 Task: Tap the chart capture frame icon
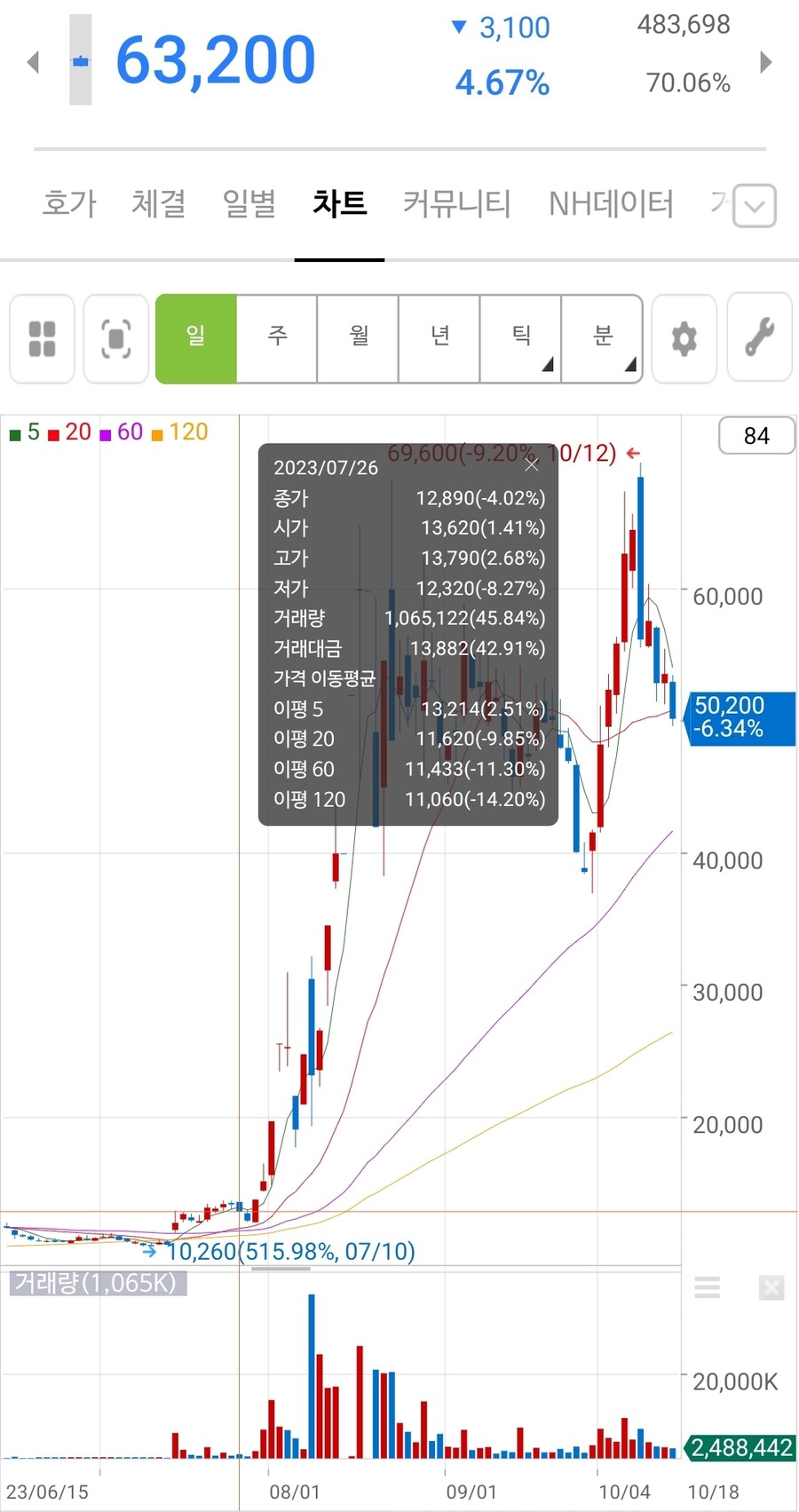[116, 338]
